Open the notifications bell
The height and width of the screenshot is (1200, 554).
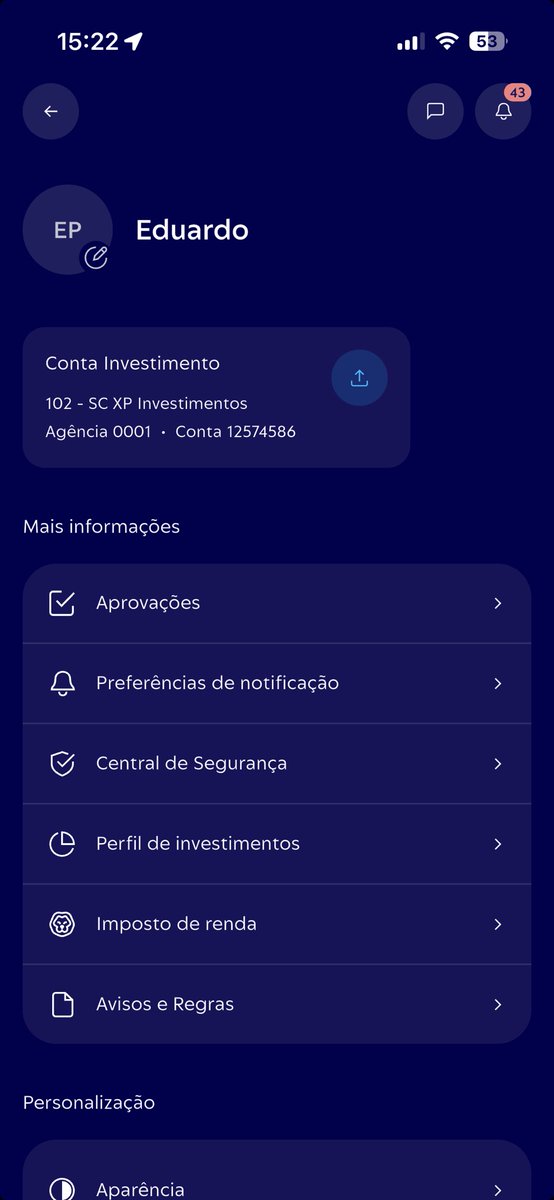tap(503, 111)
